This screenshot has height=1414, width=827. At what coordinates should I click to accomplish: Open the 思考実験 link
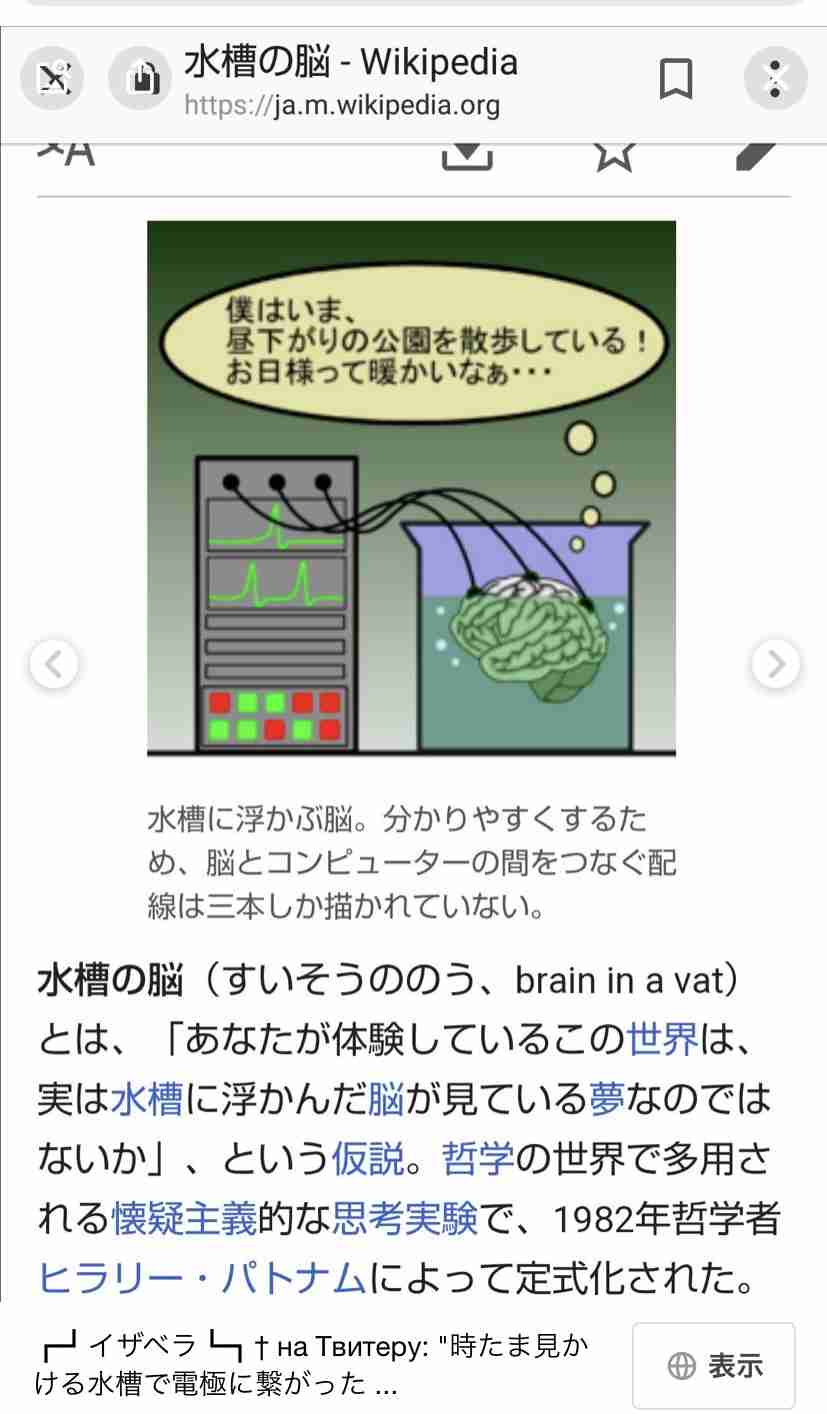tap(404, 1218)
